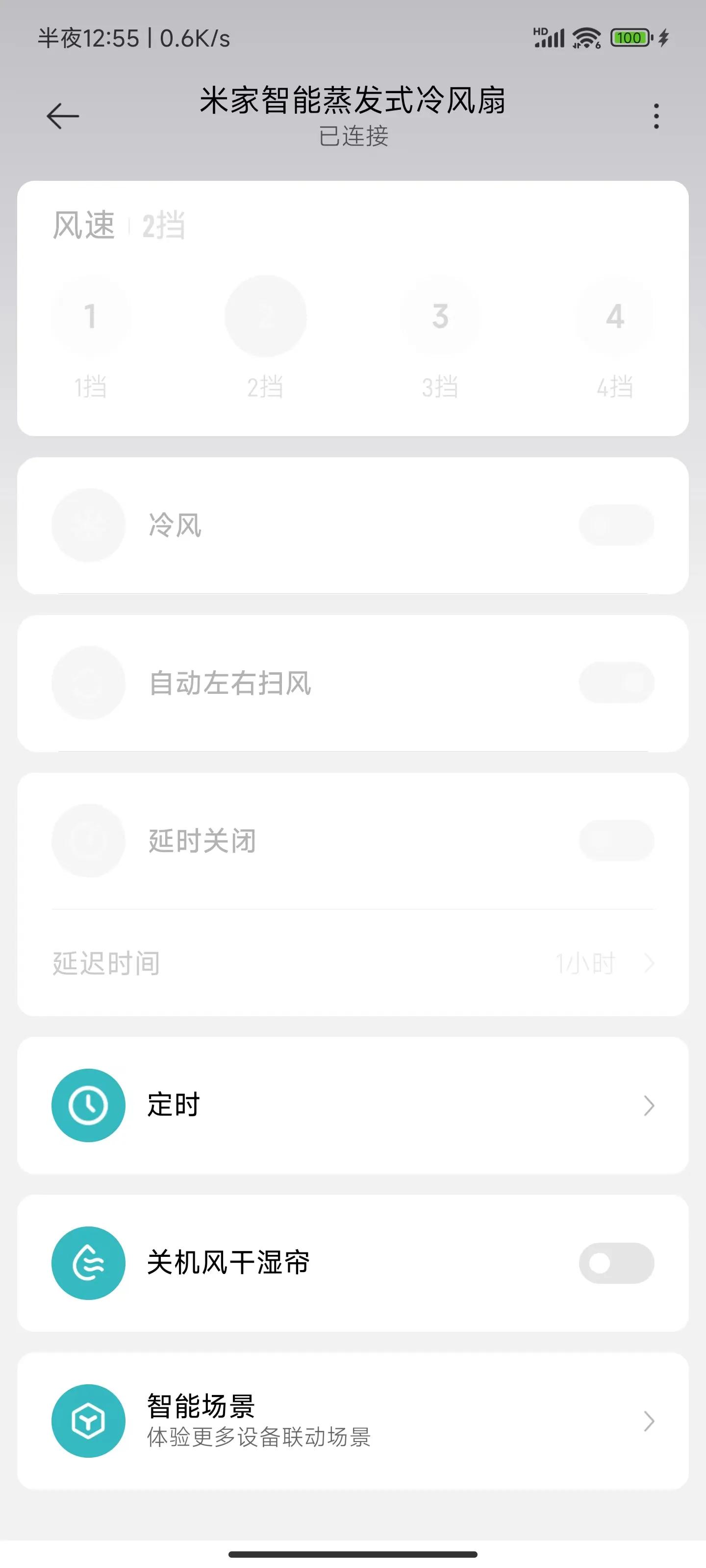Tap the 延时关闭 on/off switch

616,841
